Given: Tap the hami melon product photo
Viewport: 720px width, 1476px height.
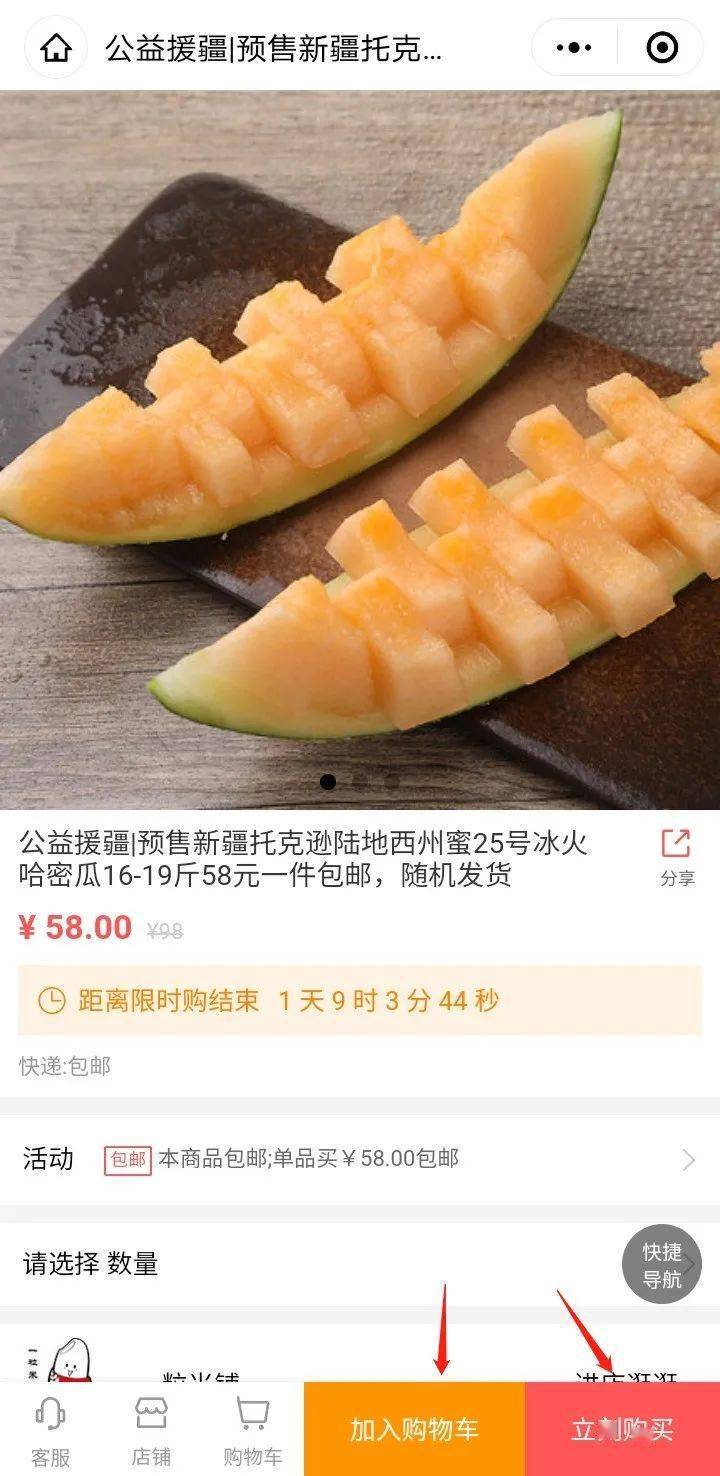Looking at the screenshot, I should point(360,440).
